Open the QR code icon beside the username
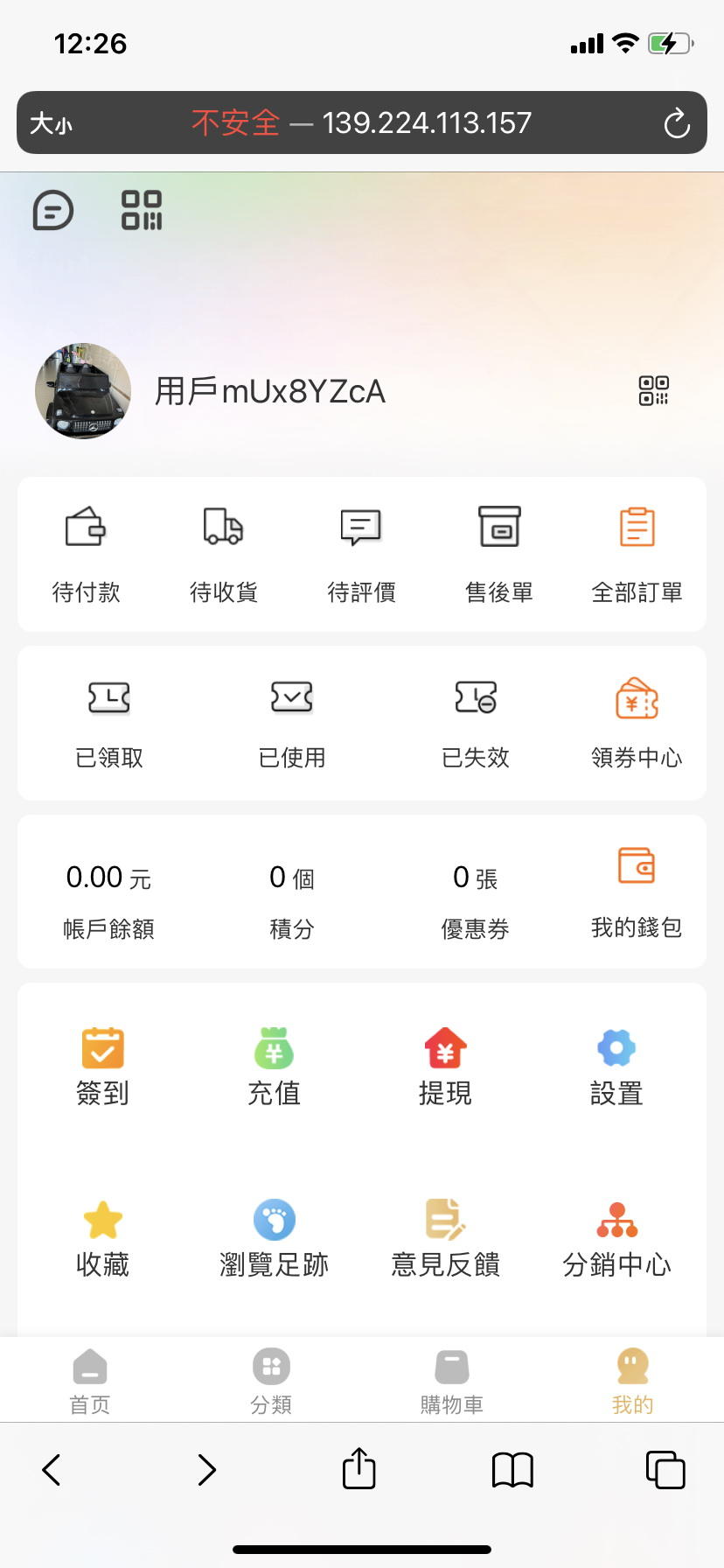724x1568 pixels. pyautogui.click(x=653, y=390)
